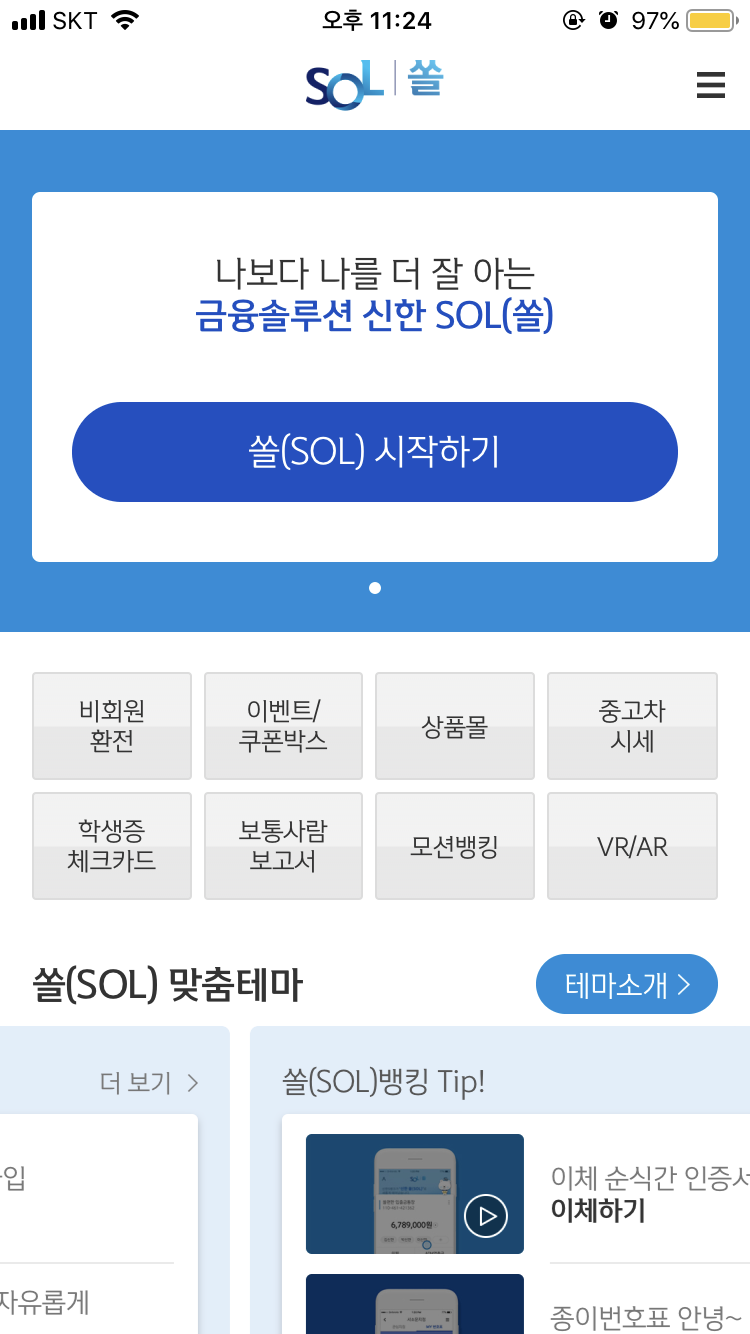
Task: Open 학생증 체크카드
Action: 112,846
